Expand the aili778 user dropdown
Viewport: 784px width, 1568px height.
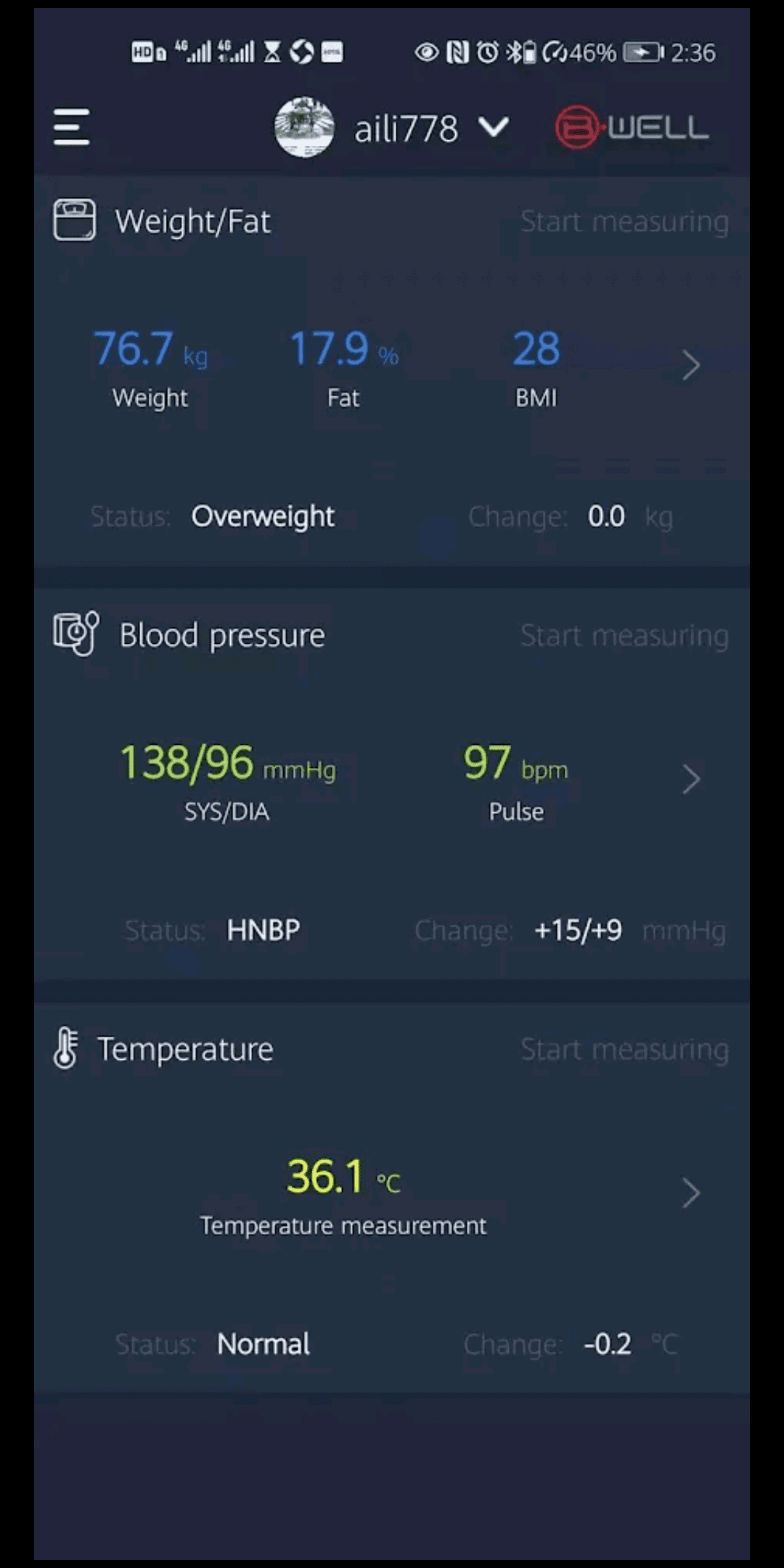(x=494, y=128)
